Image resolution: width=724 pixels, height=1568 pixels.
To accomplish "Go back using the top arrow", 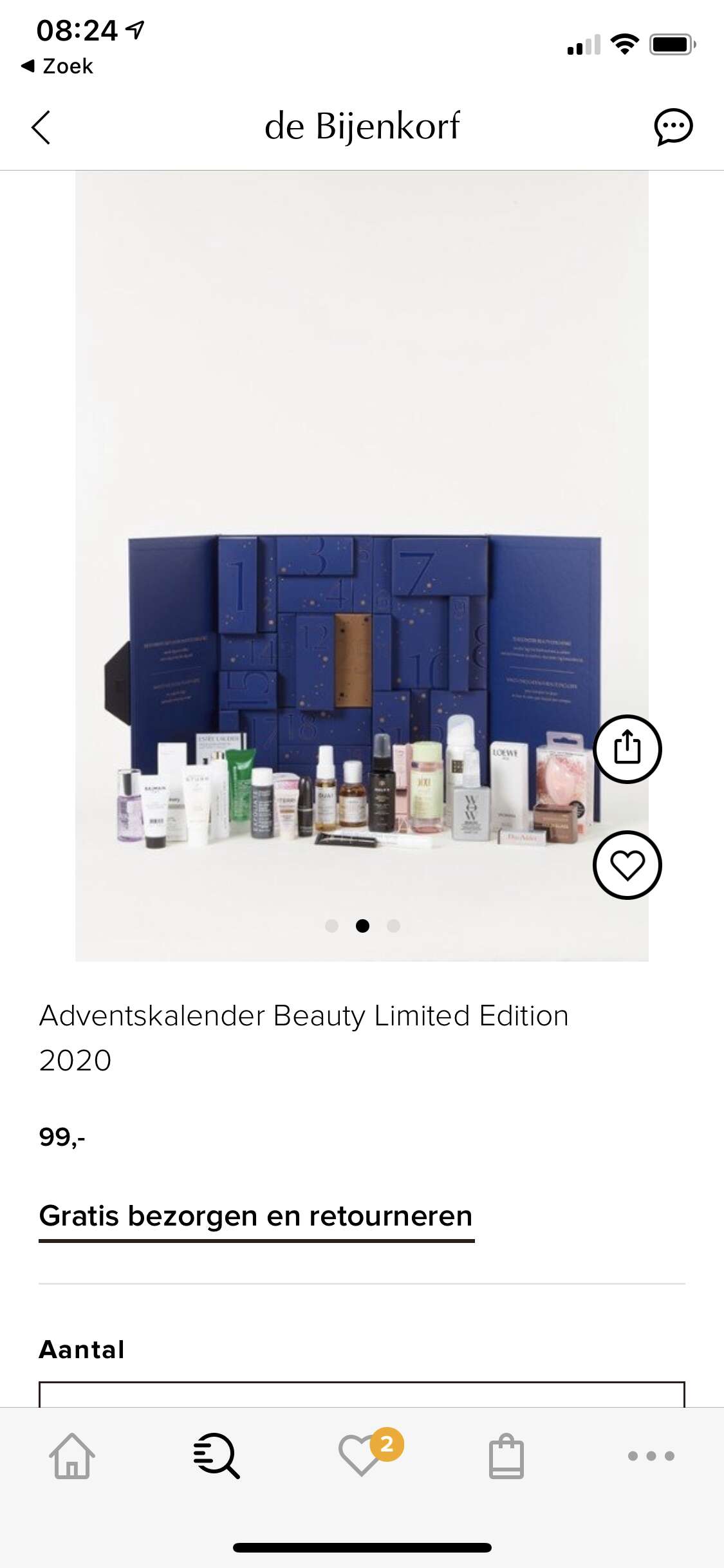I will pyautogui.click(x=41, y=127).
